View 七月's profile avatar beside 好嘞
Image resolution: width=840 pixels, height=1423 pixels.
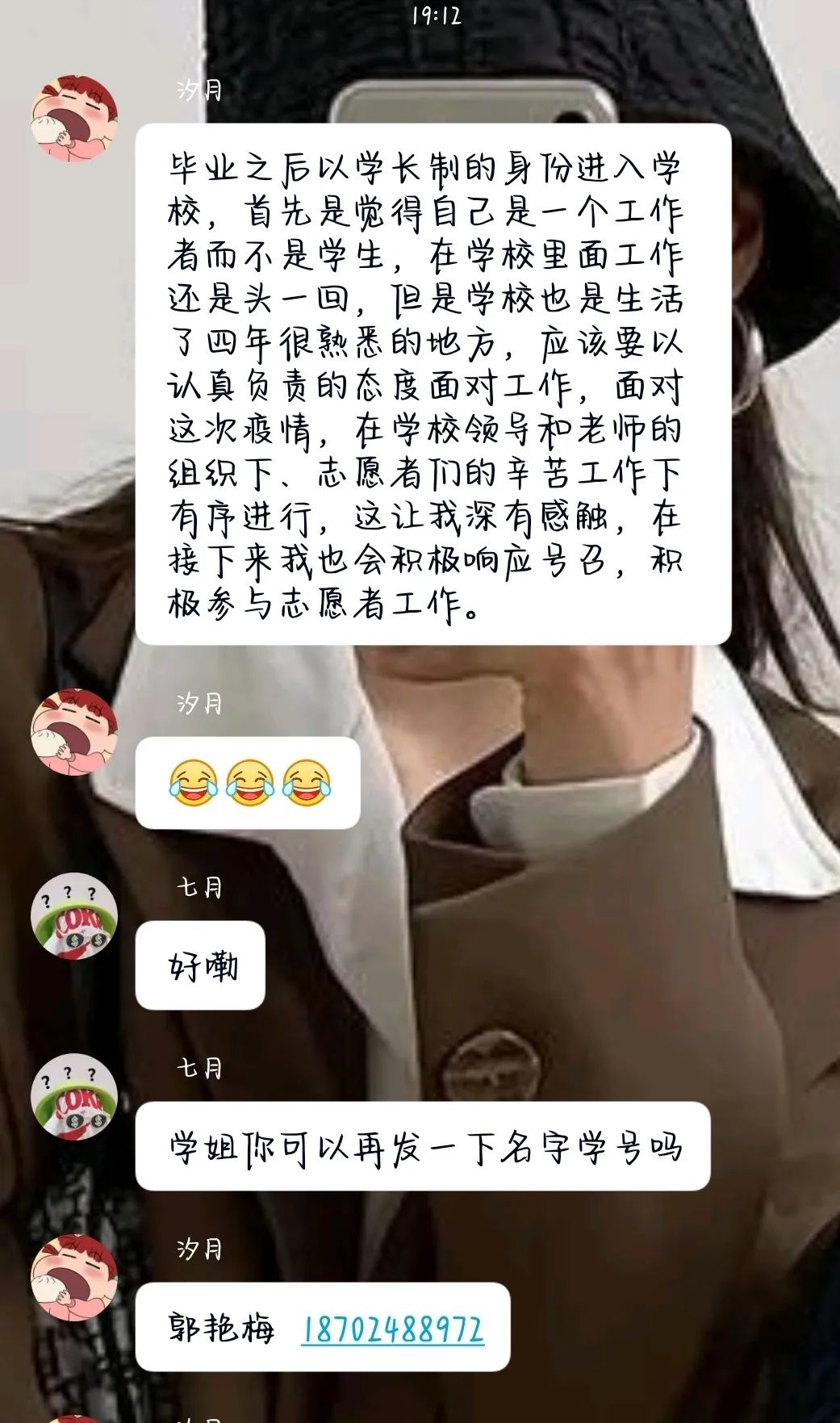(74, 916)
